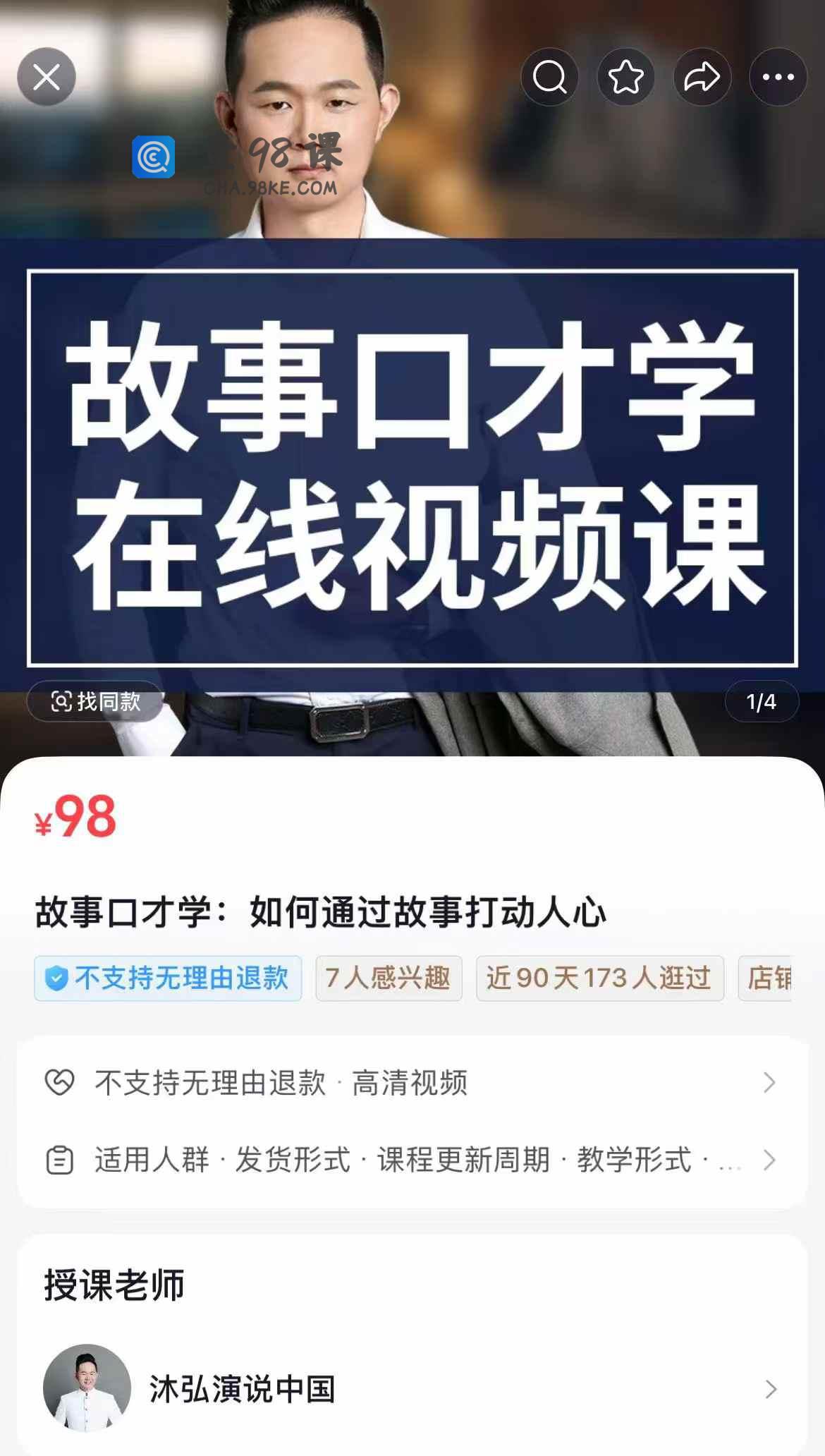Viewport: 825px width, 1456px height.
Task: Tap the 近90天173人逛过 tag
Action: point(599,978)
